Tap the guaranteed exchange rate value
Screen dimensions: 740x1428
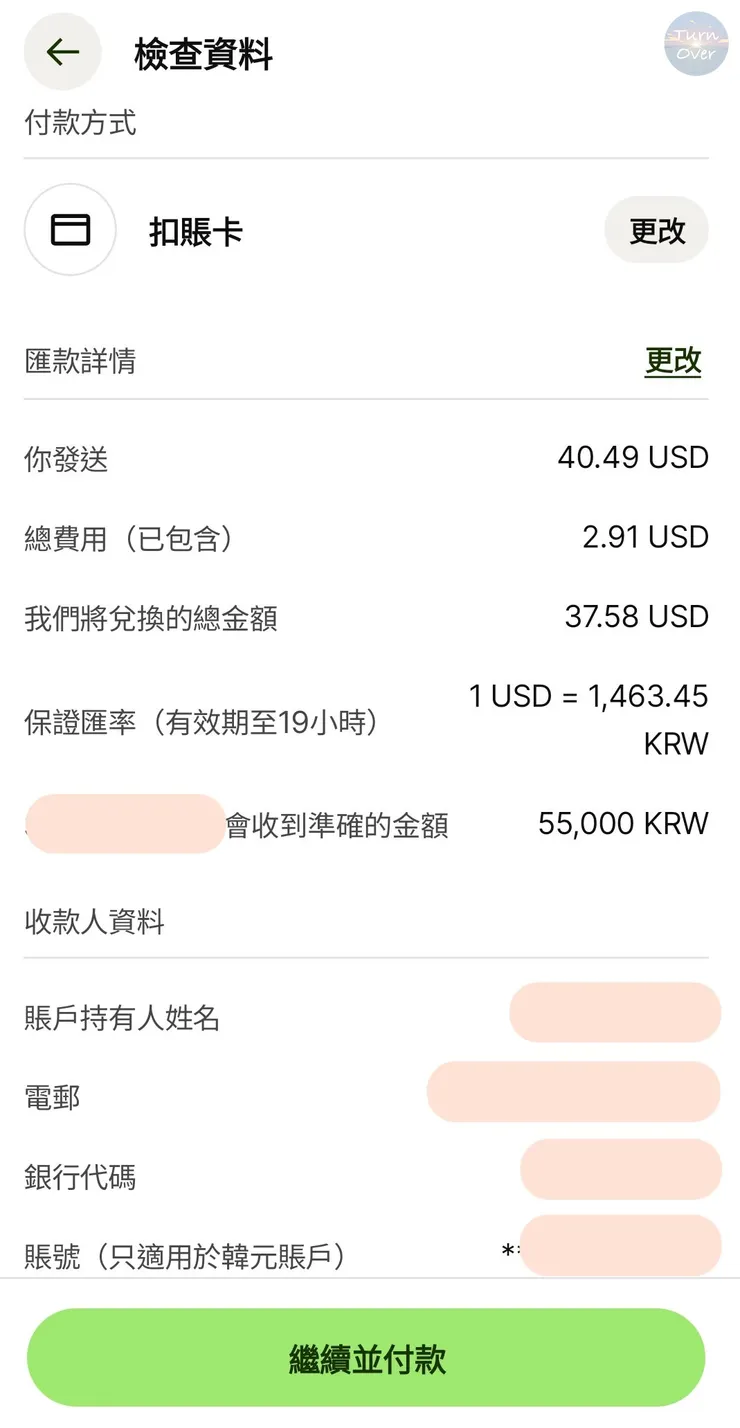(x=588, y=718)
